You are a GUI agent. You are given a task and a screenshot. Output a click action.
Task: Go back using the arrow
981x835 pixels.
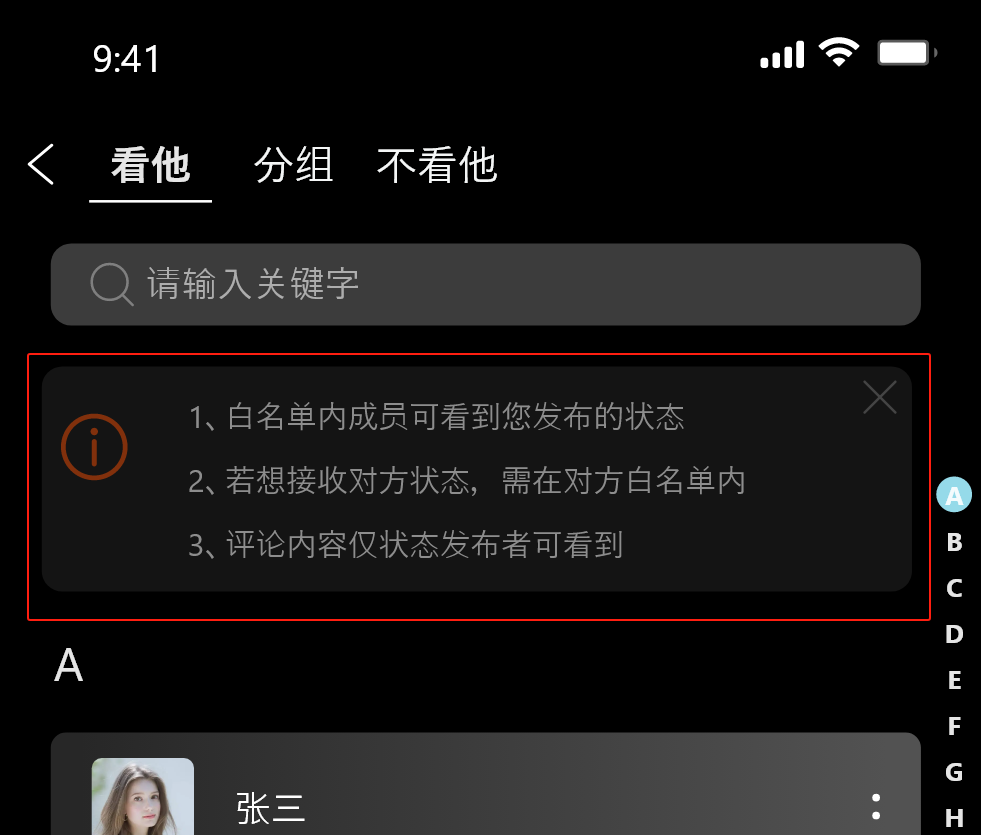click(x=41, y=164)
